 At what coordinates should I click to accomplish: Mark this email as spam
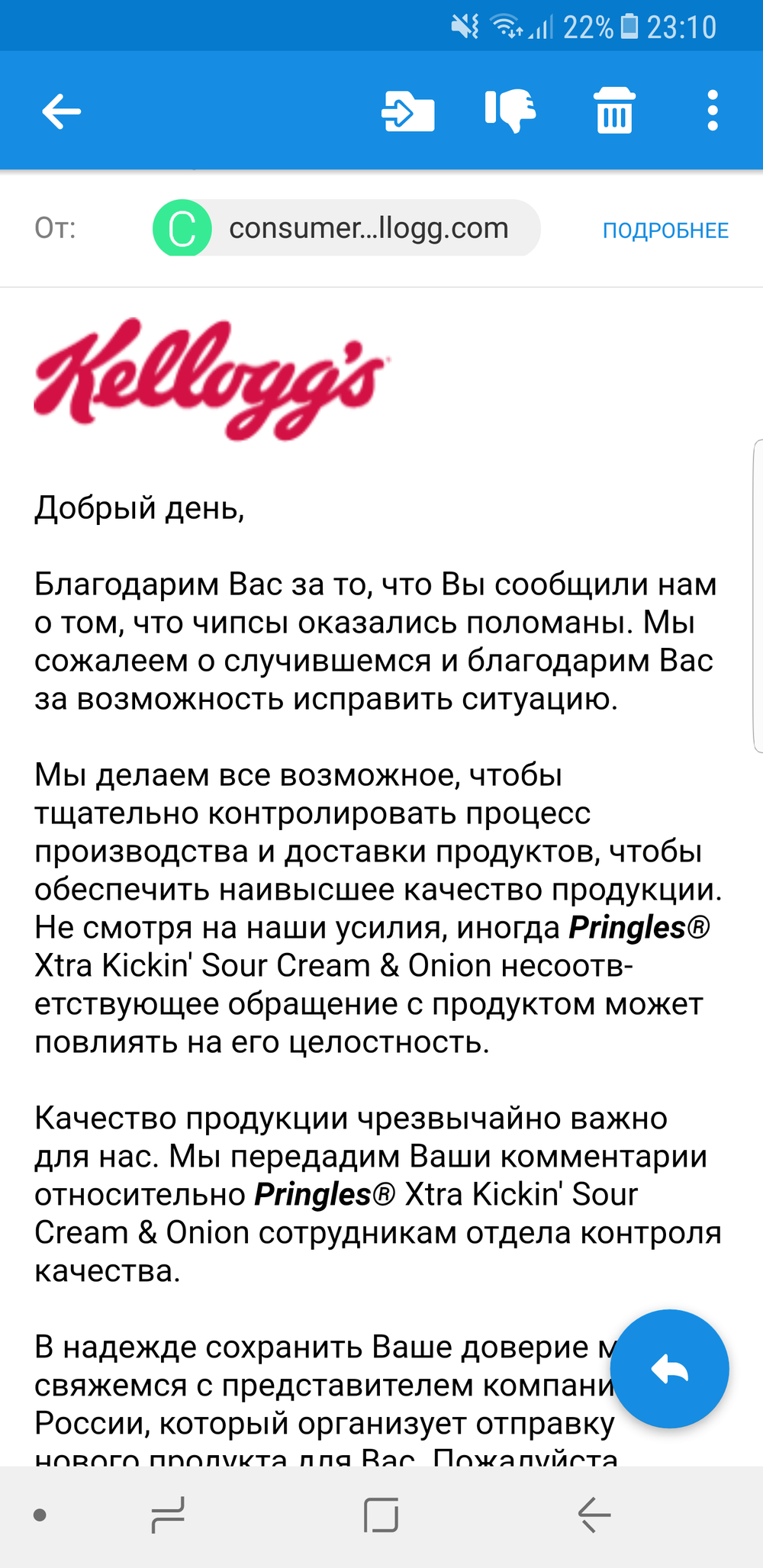(510, 111)
